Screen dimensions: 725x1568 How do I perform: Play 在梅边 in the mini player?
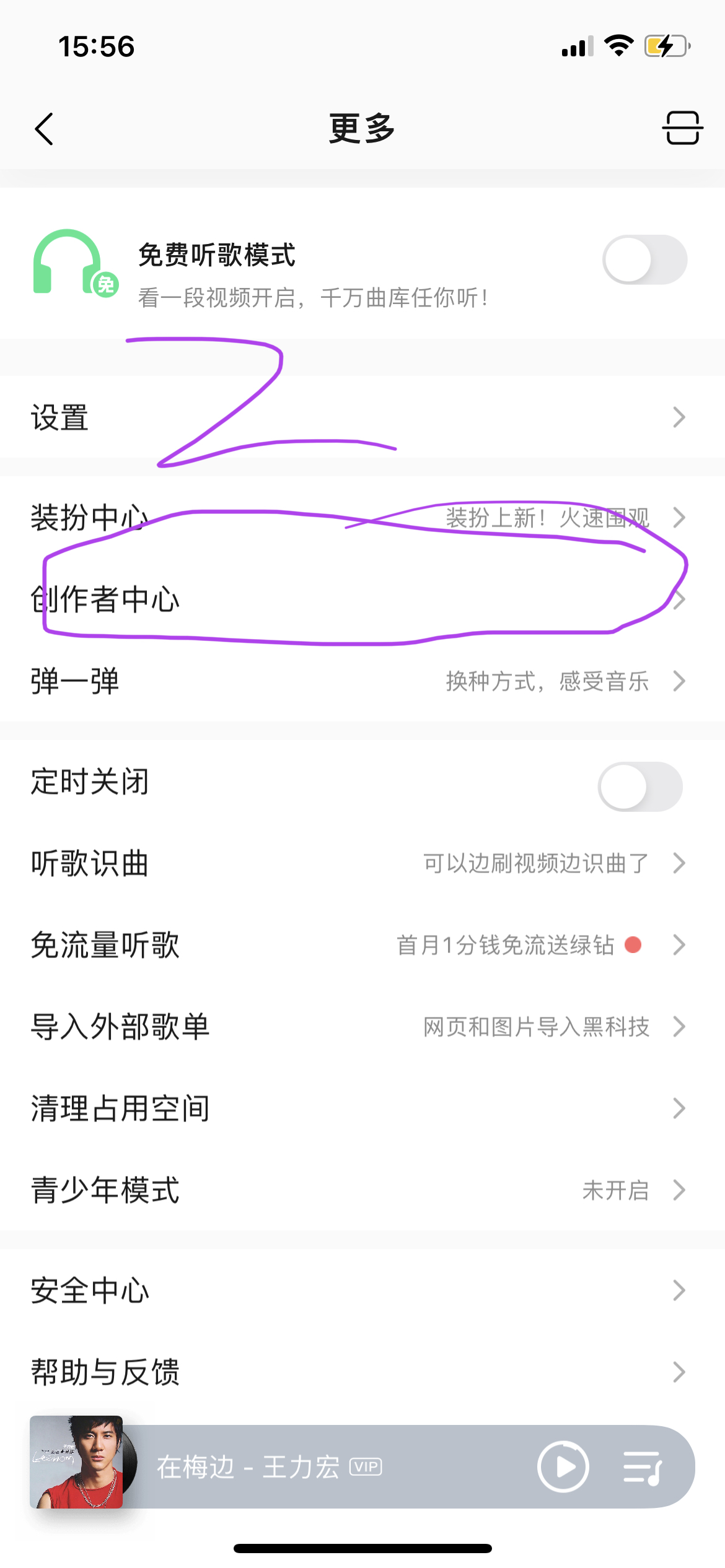[563, 1466]
